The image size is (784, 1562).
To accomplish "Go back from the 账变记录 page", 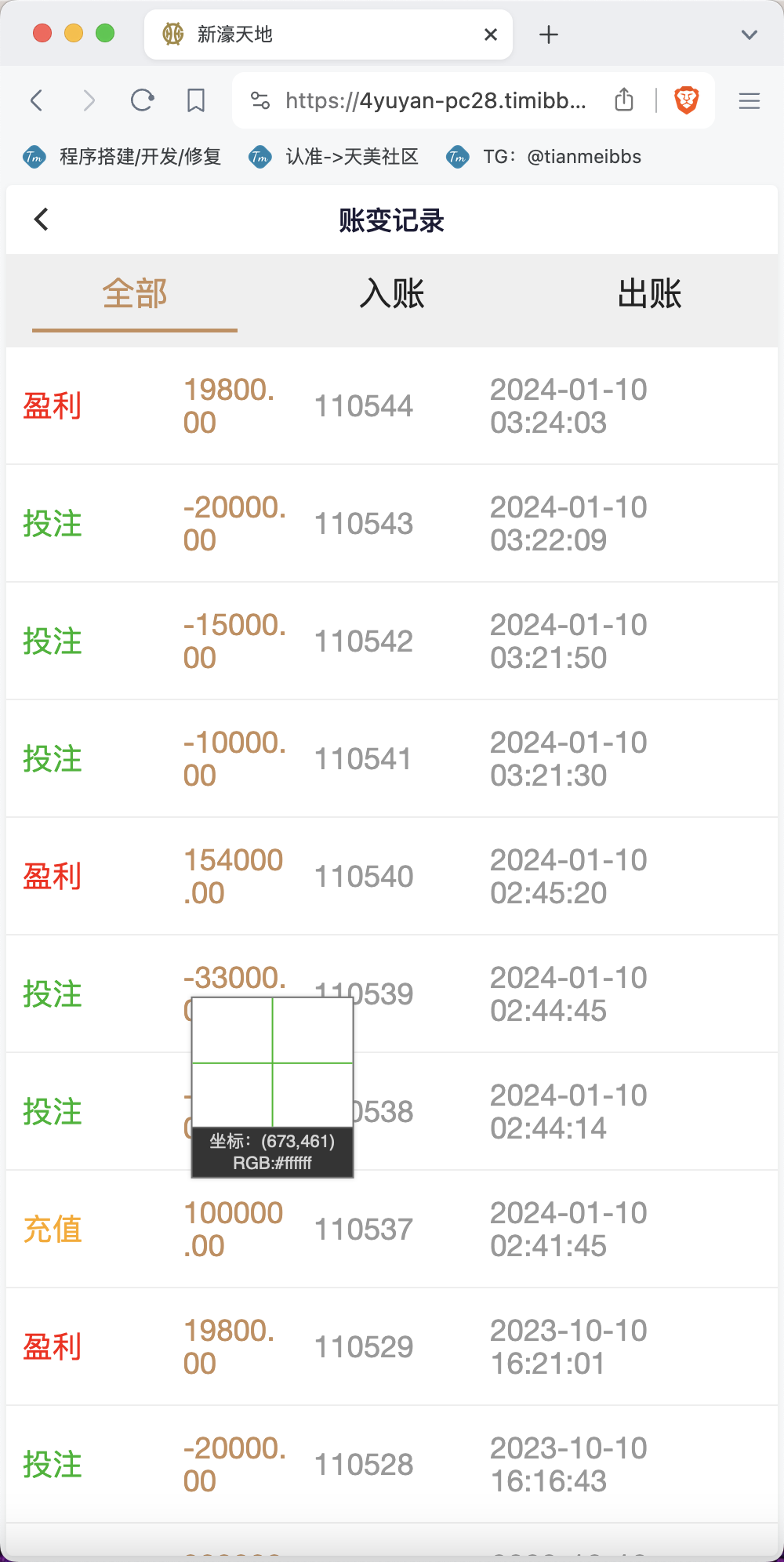I will (42, 220).
